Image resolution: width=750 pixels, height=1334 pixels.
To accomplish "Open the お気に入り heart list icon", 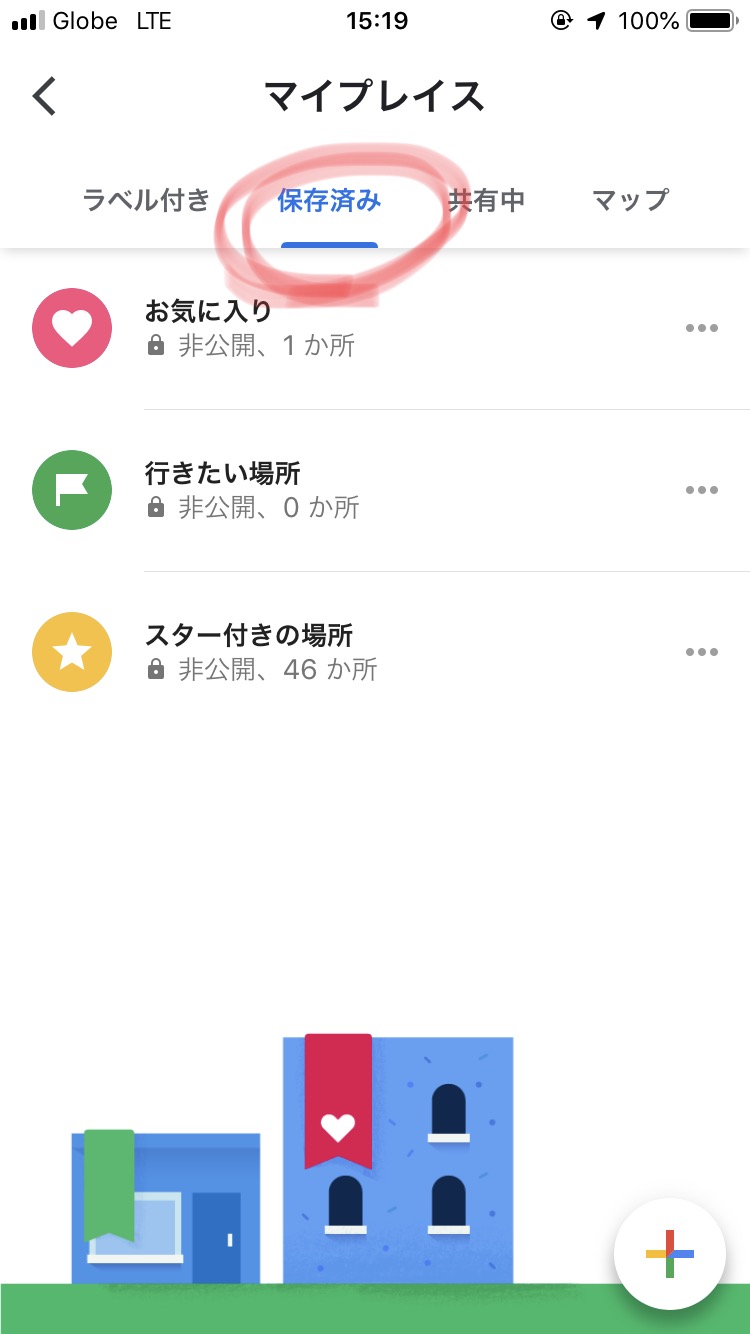I will coord(71,327).
